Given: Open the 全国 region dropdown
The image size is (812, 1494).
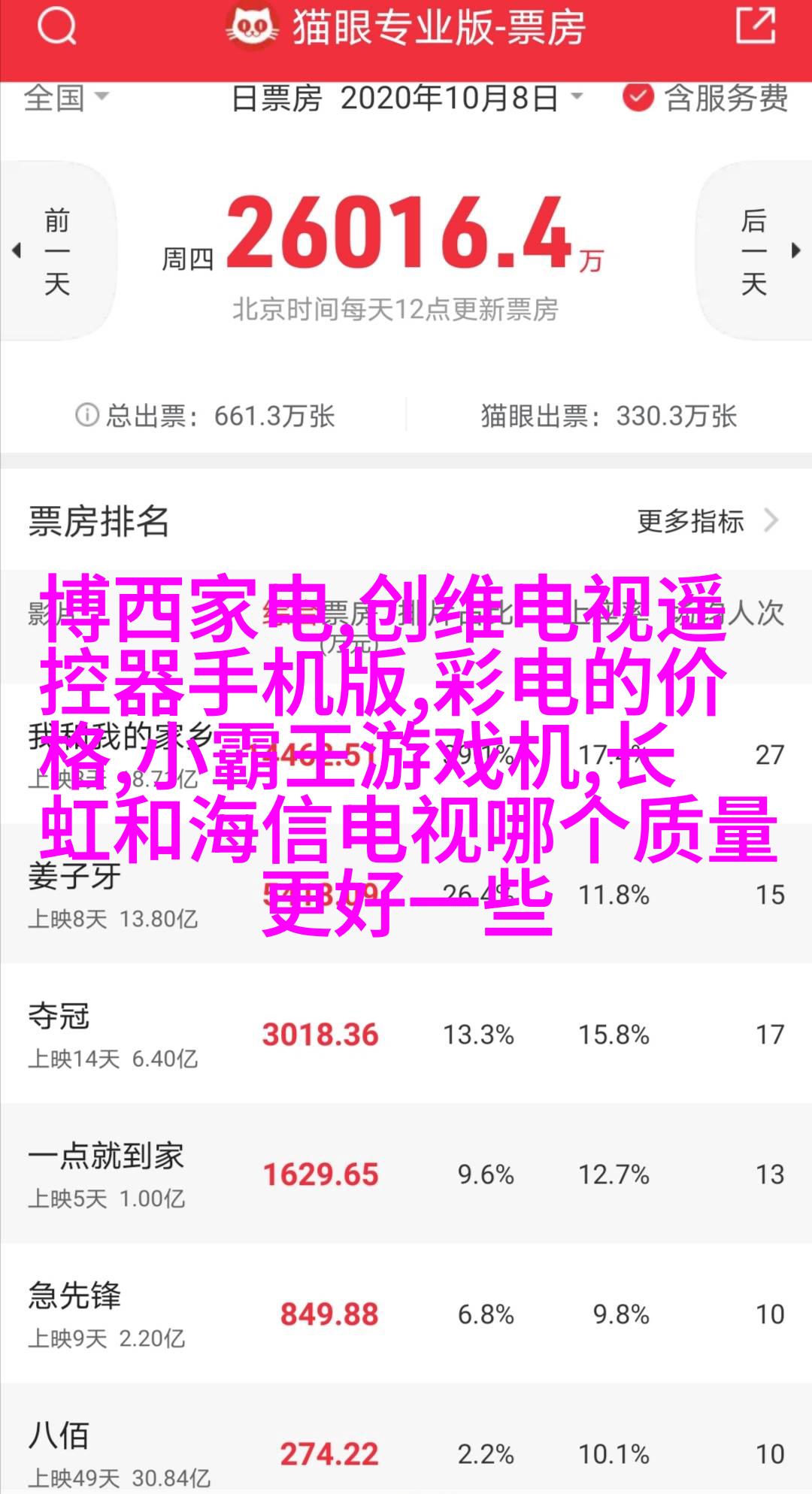Looking at the screenshot, I should click(x=66, y=98).
